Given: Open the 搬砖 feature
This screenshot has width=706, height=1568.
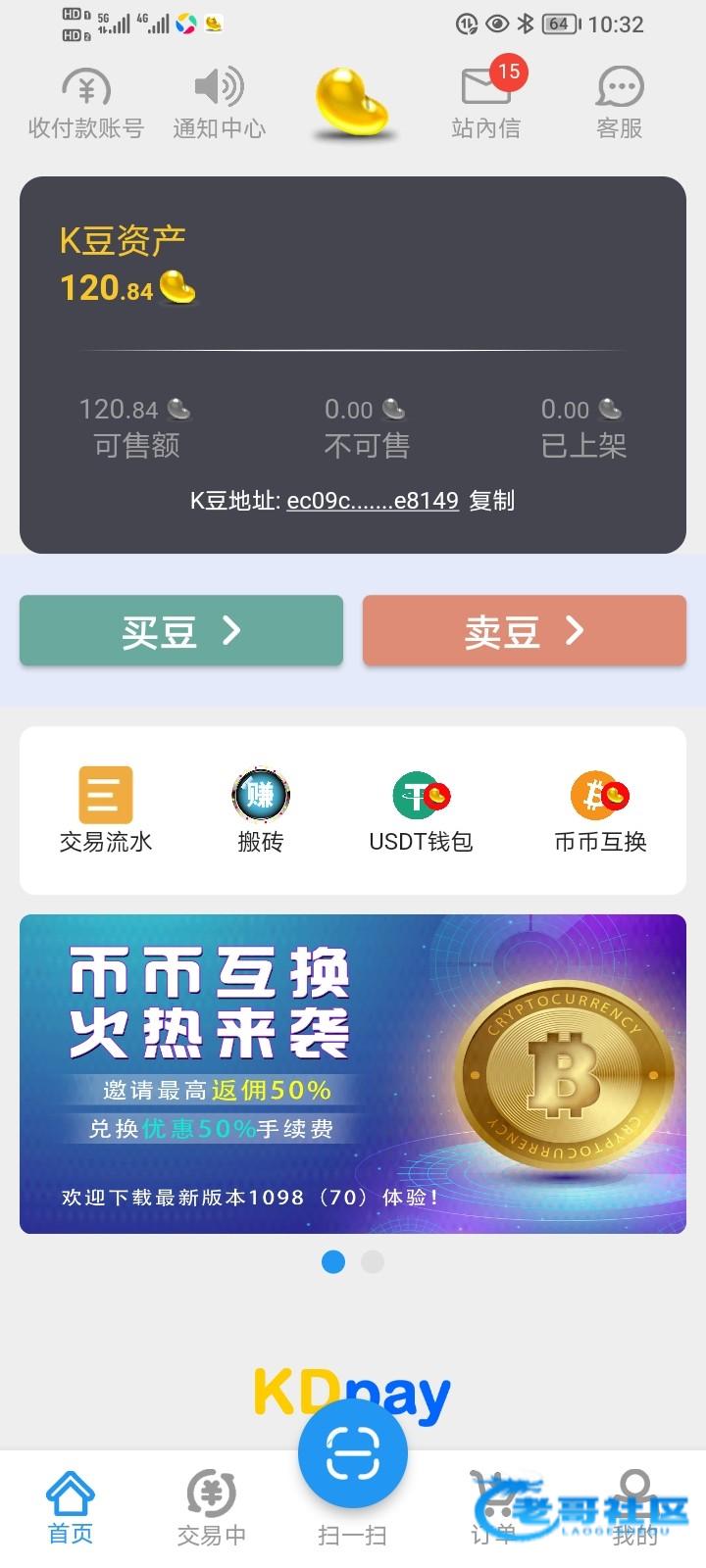Looking at the screenshot, I should 260,810.
